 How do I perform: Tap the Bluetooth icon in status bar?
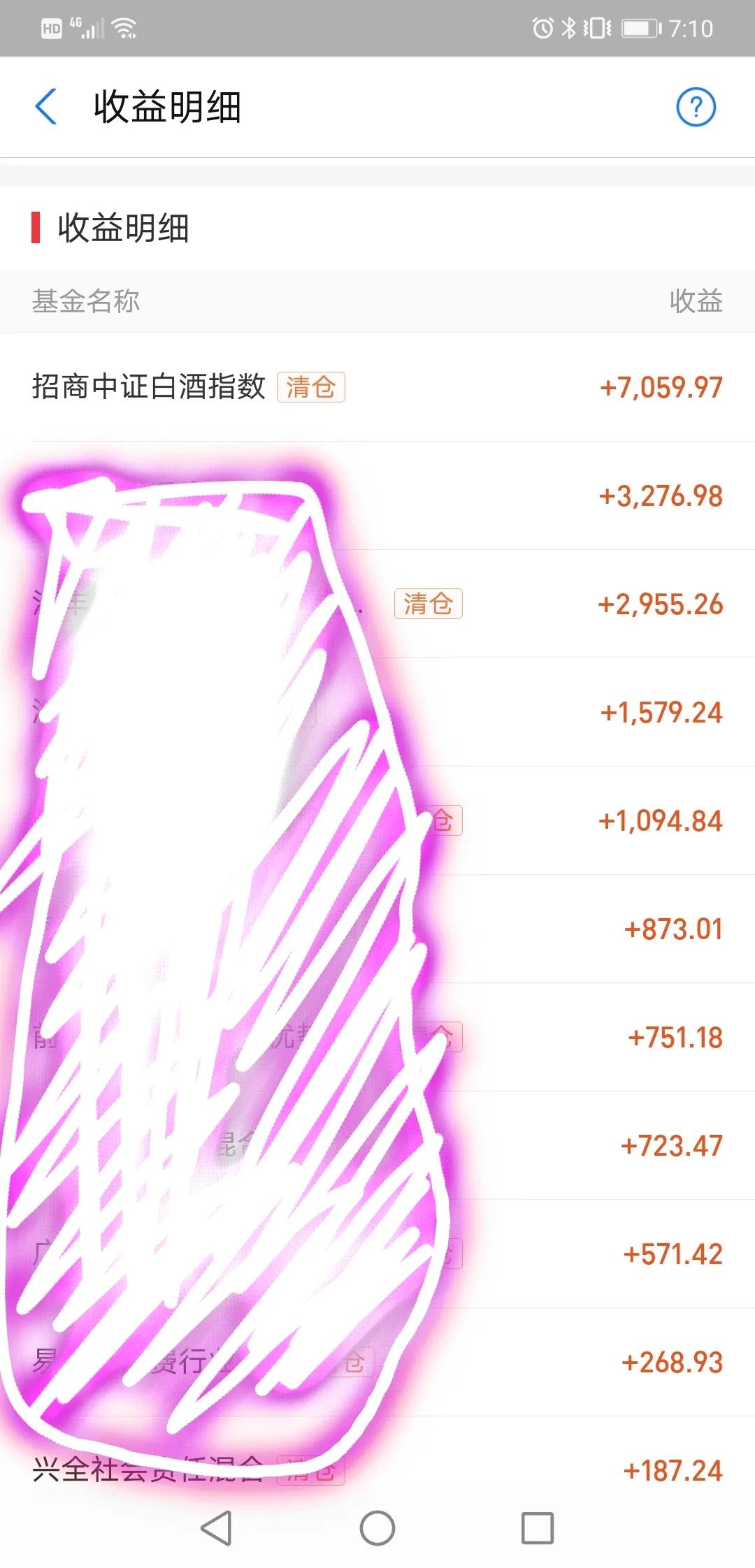coord(568,27)
